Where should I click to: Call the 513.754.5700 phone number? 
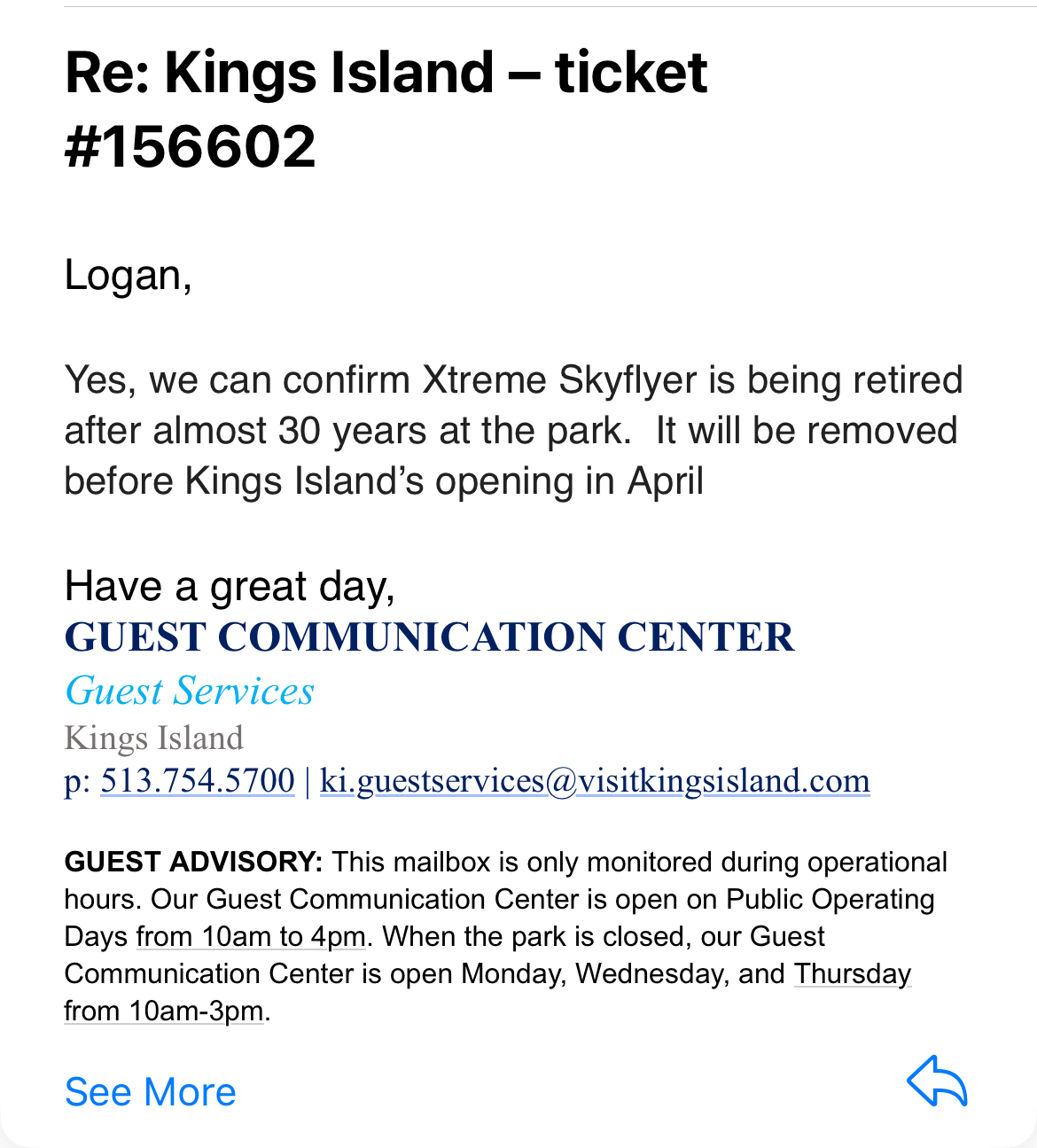(x=198, y=781)
